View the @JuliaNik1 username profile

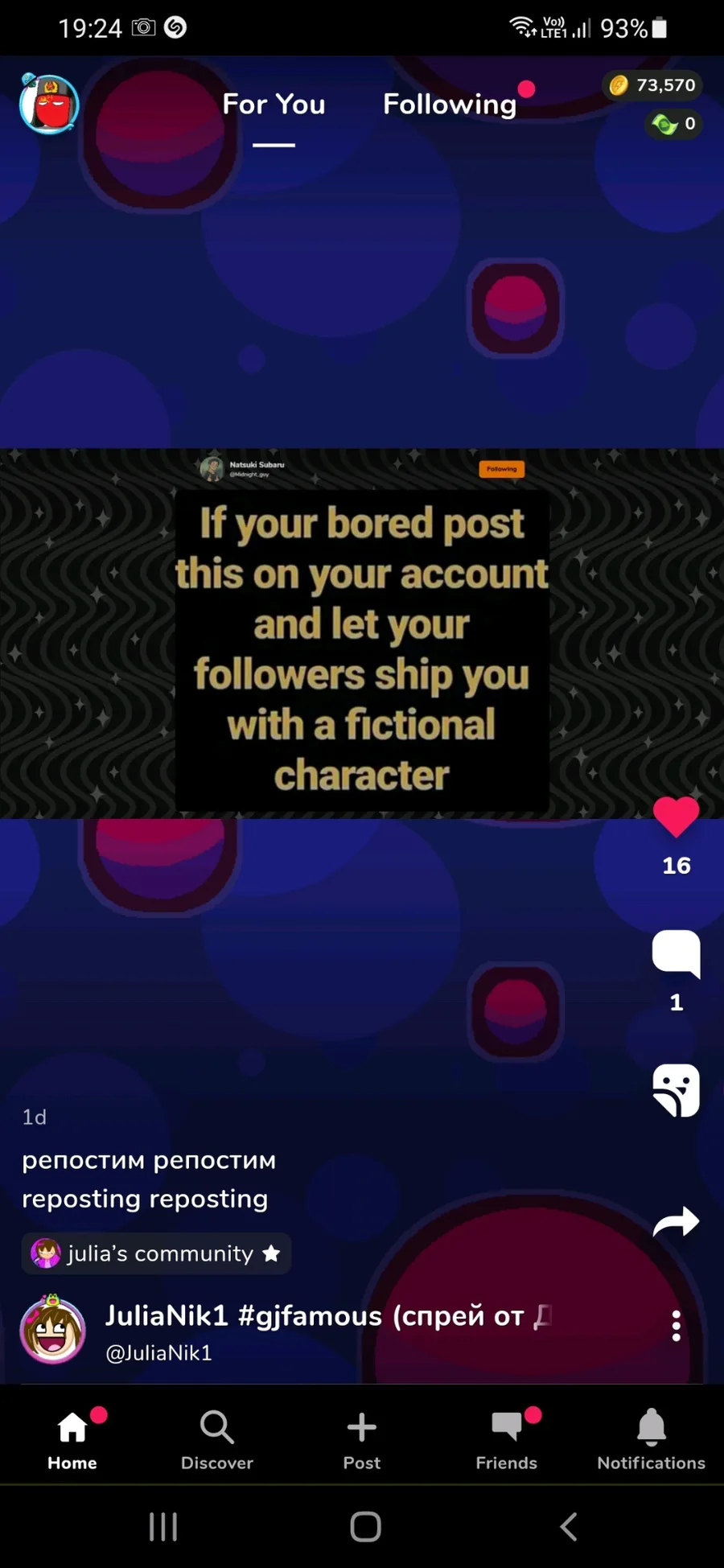click(158, 1353)
